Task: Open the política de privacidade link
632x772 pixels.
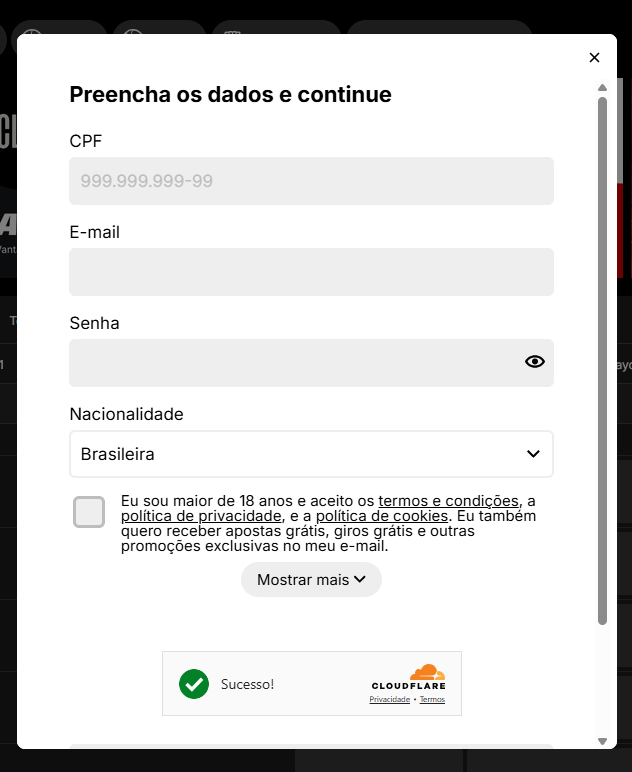Action: (x=201, y=516)
